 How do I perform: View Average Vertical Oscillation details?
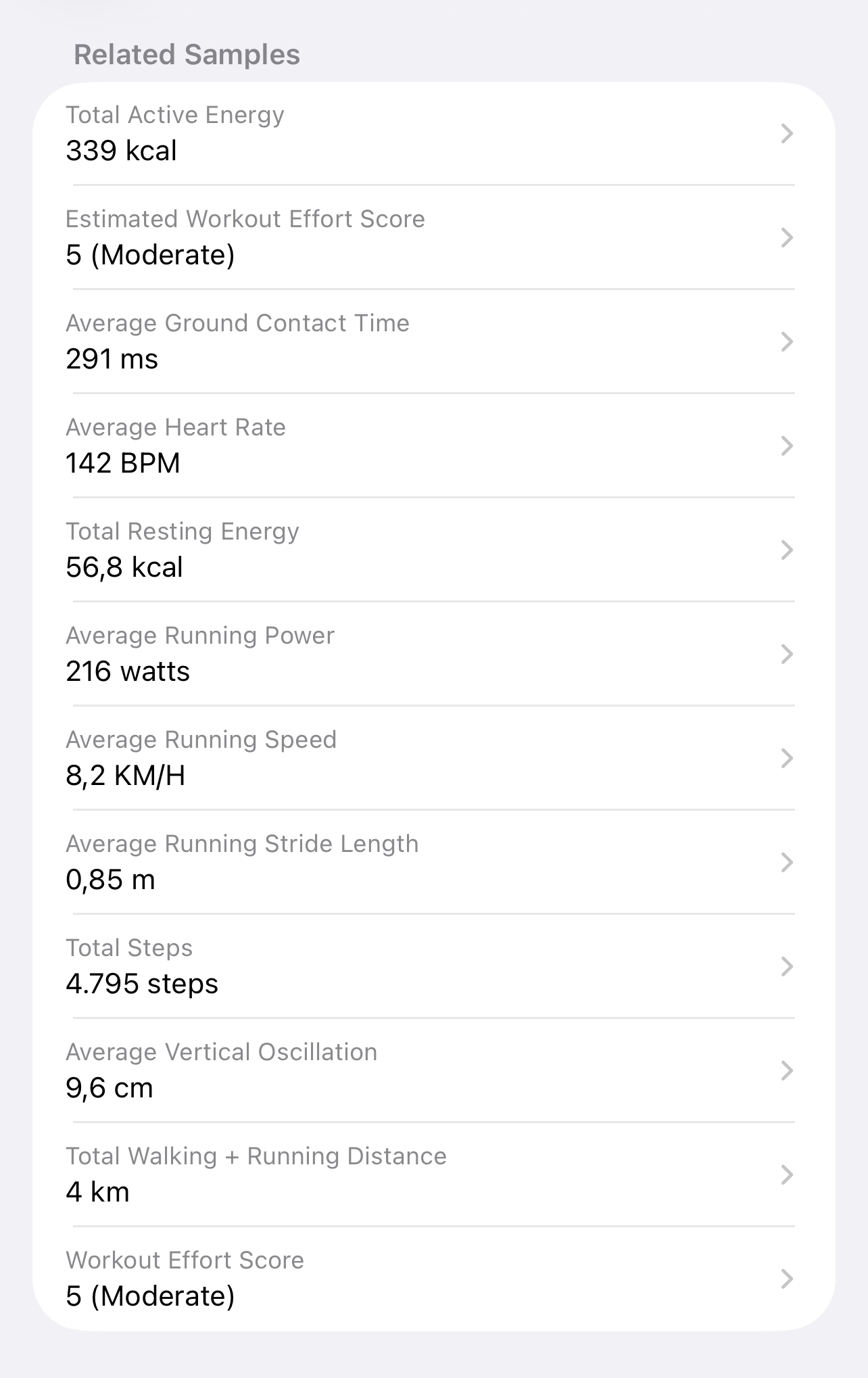(x=433, y=1070)
